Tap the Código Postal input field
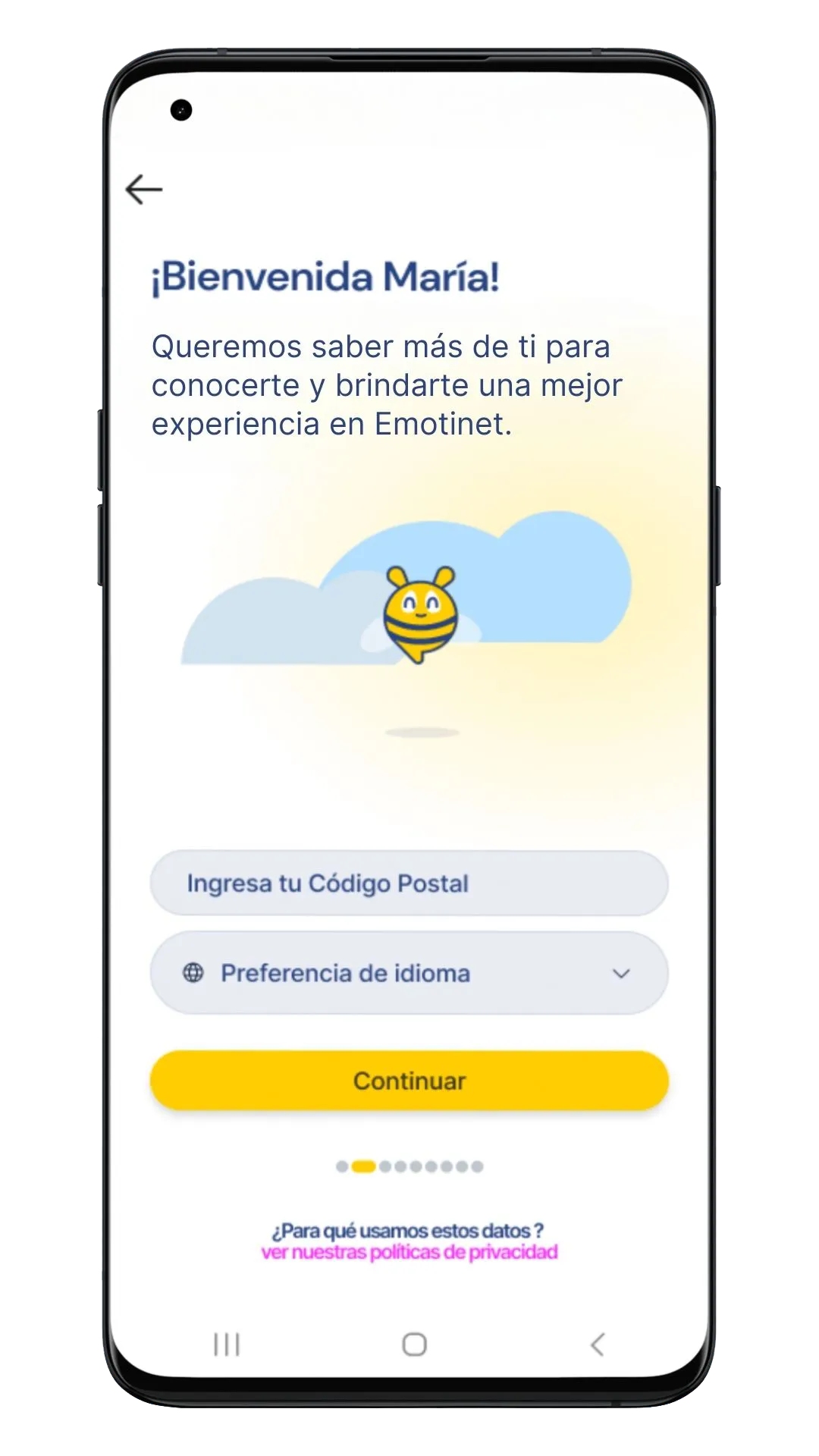The width and height of the screenshot is (819, 1456). (x=409, y=883)
